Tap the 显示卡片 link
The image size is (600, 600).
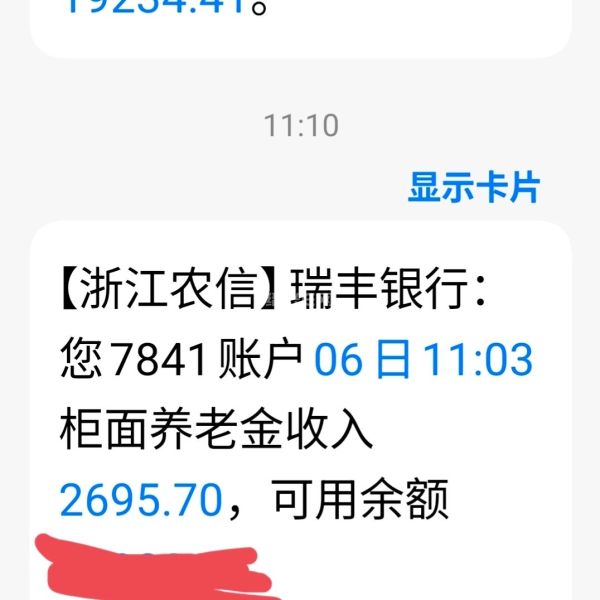(x=473, y=187)
